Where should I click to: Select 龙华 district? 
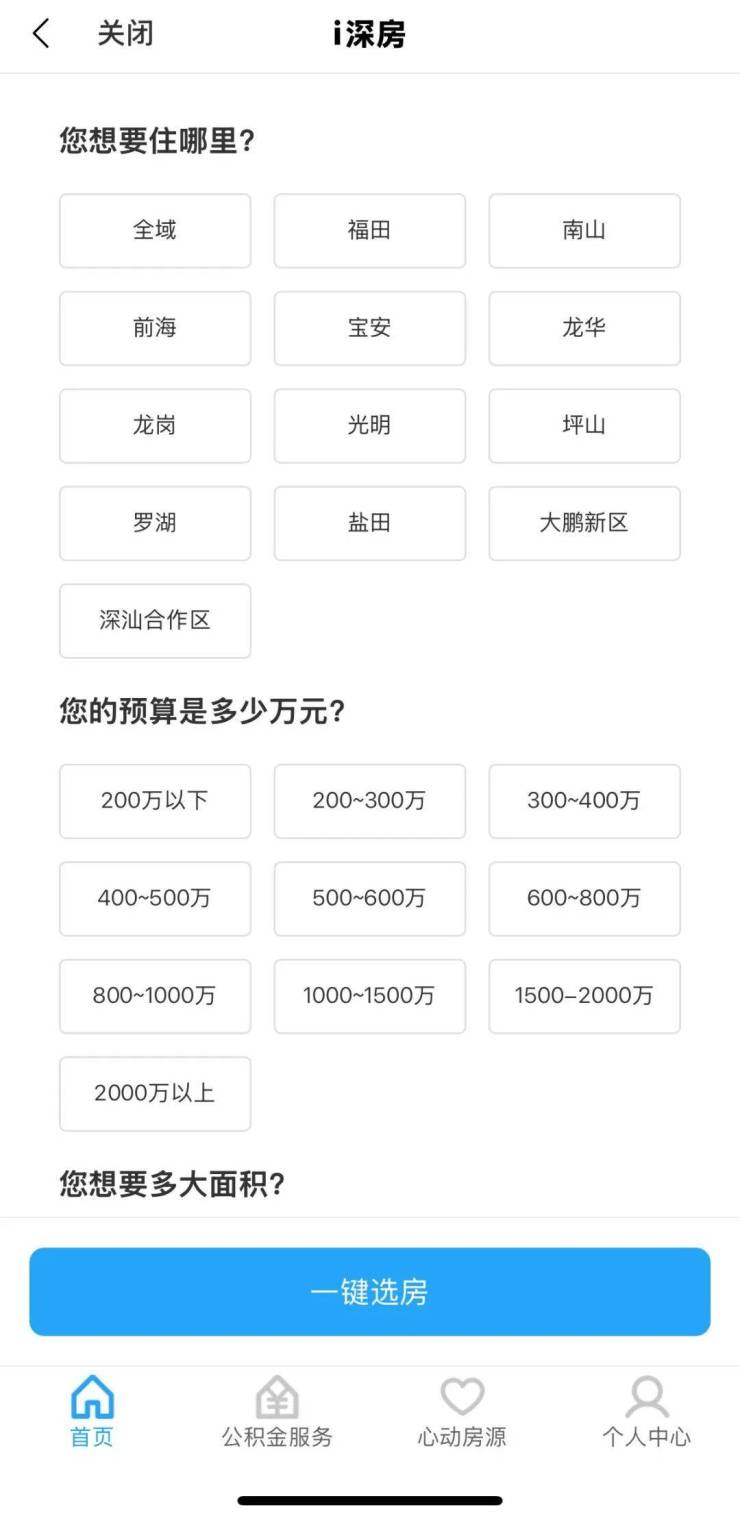tap(584, 328)
